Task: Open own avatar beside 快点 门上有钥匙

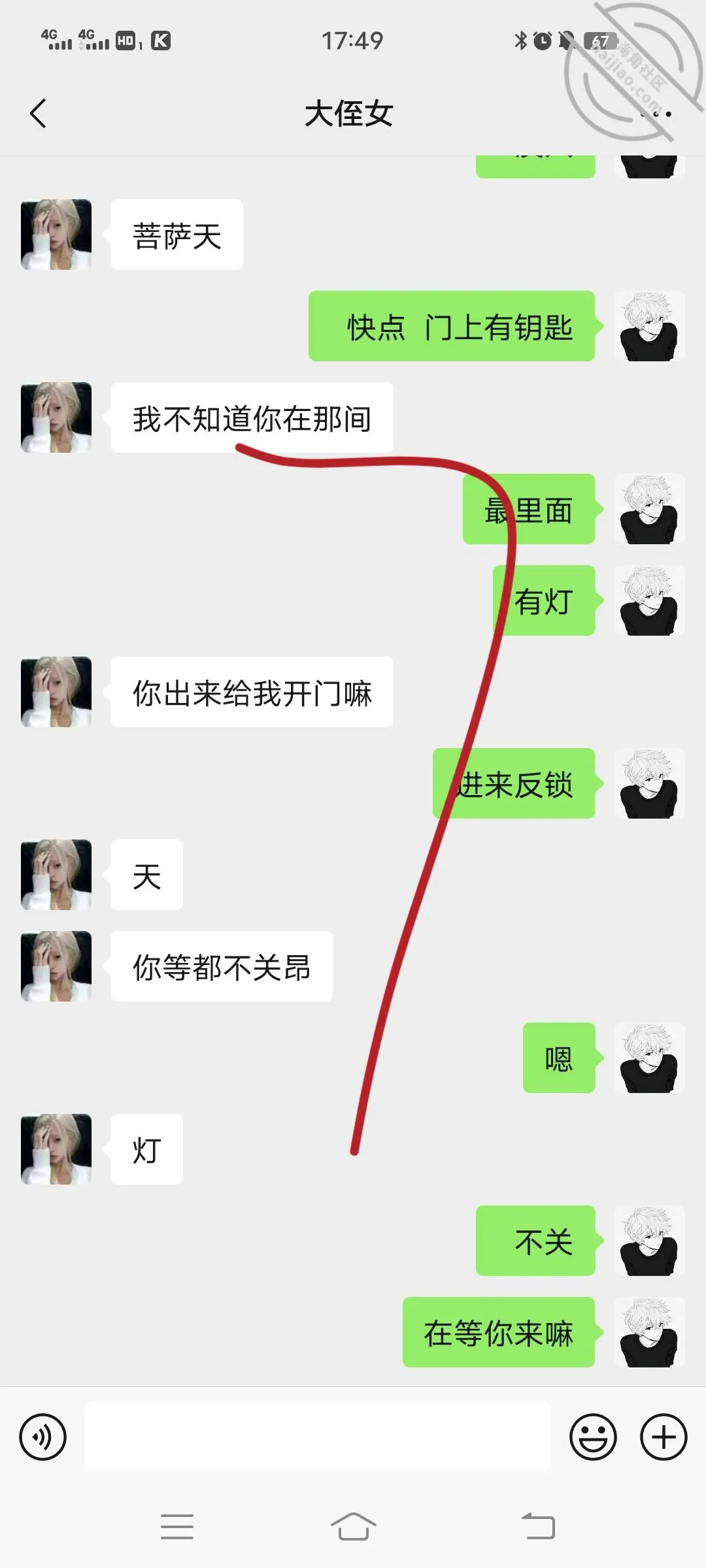Action: click(650, 326)
